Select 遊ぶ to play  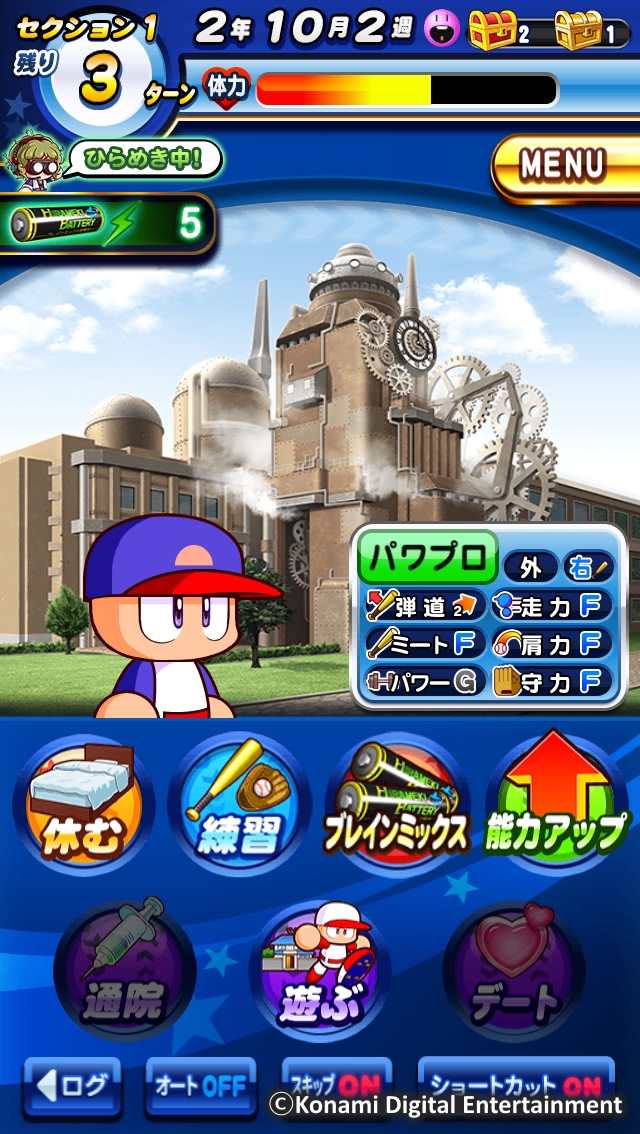(320, 972)
